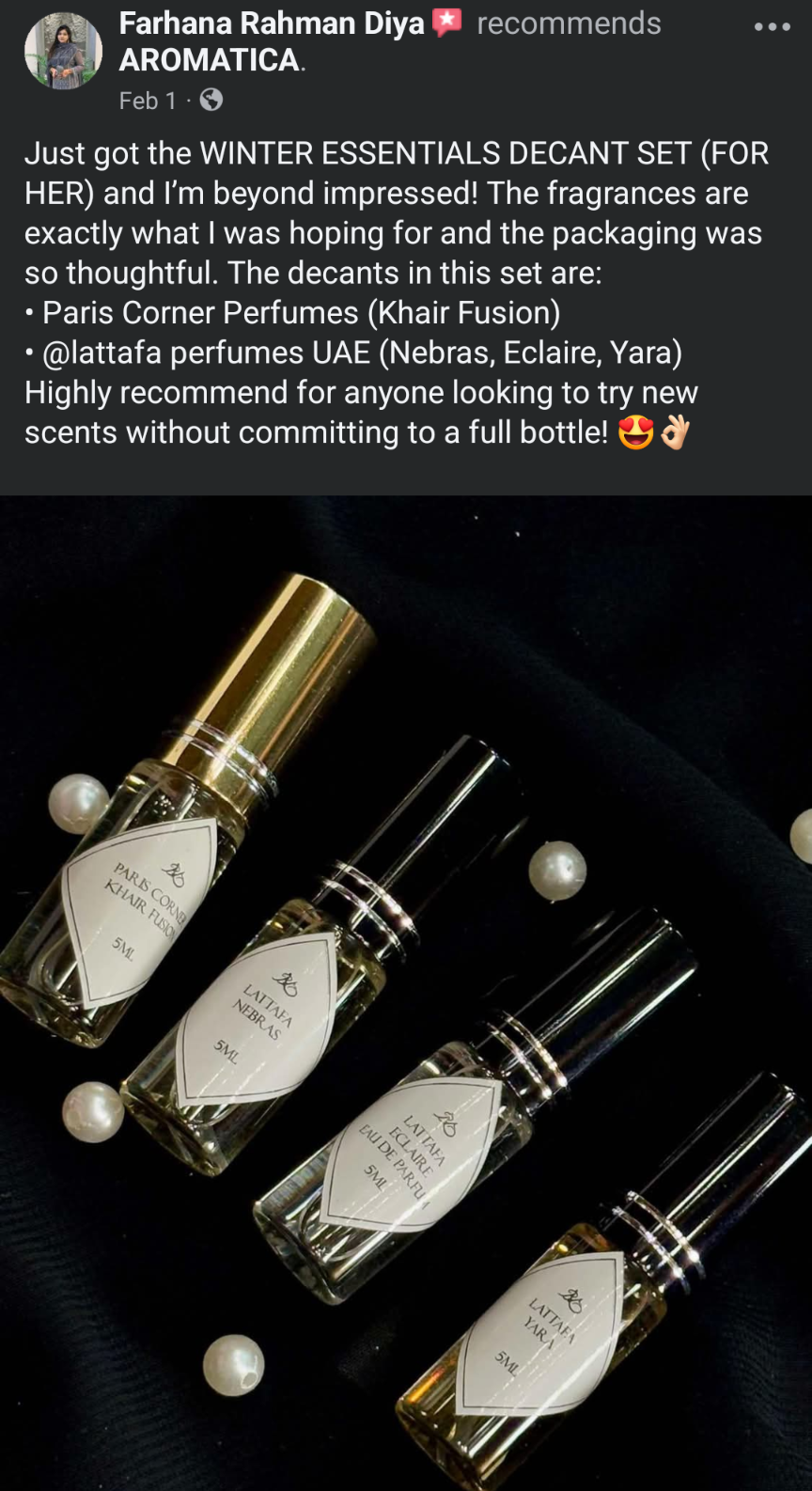Open the AROMATICA page link
This screenshot has height=1491, width=812.
pos(210,60)
